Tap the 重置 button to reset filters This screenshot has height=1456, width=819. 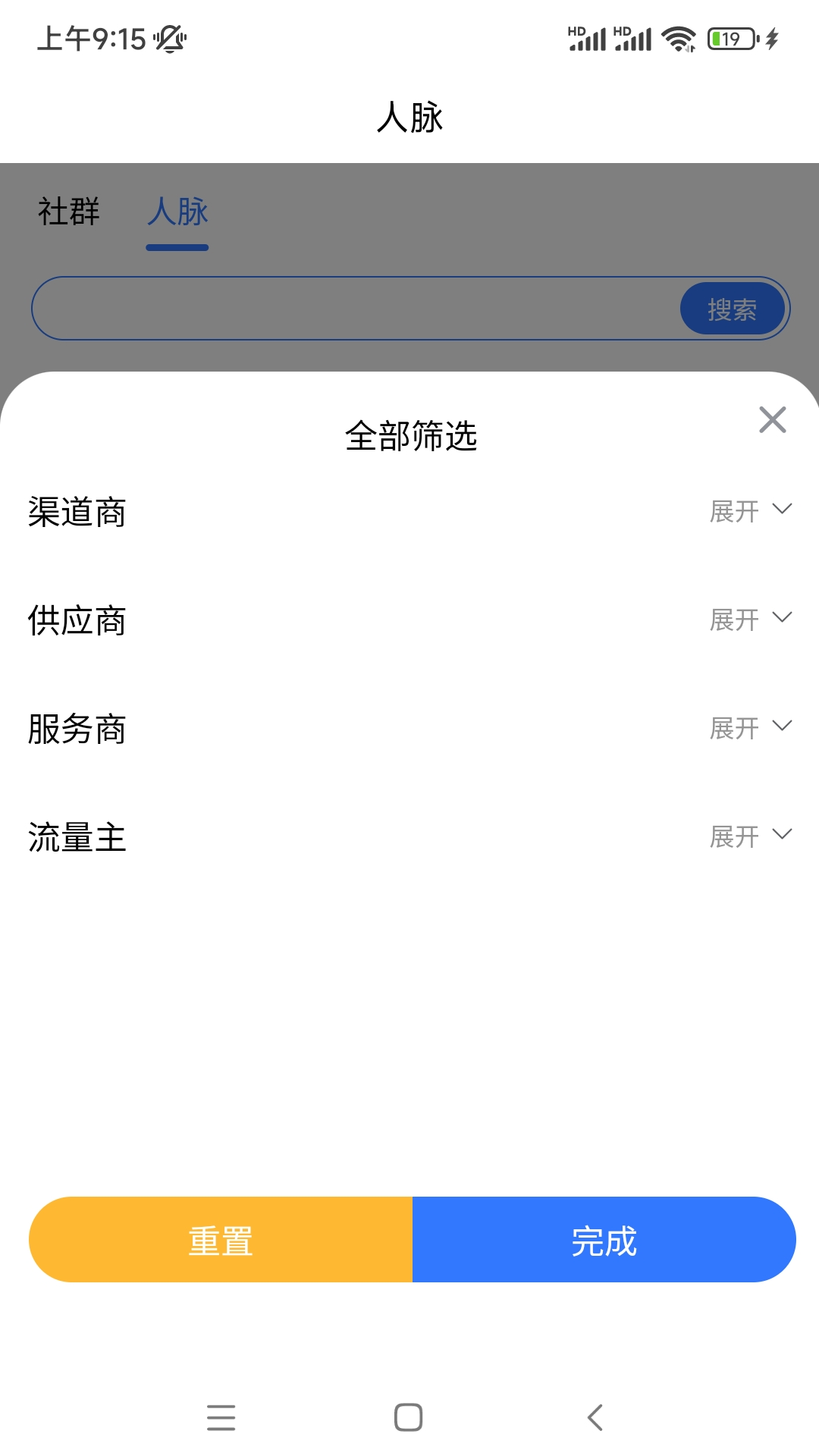pyautogui.click(x=221, y=1240)
